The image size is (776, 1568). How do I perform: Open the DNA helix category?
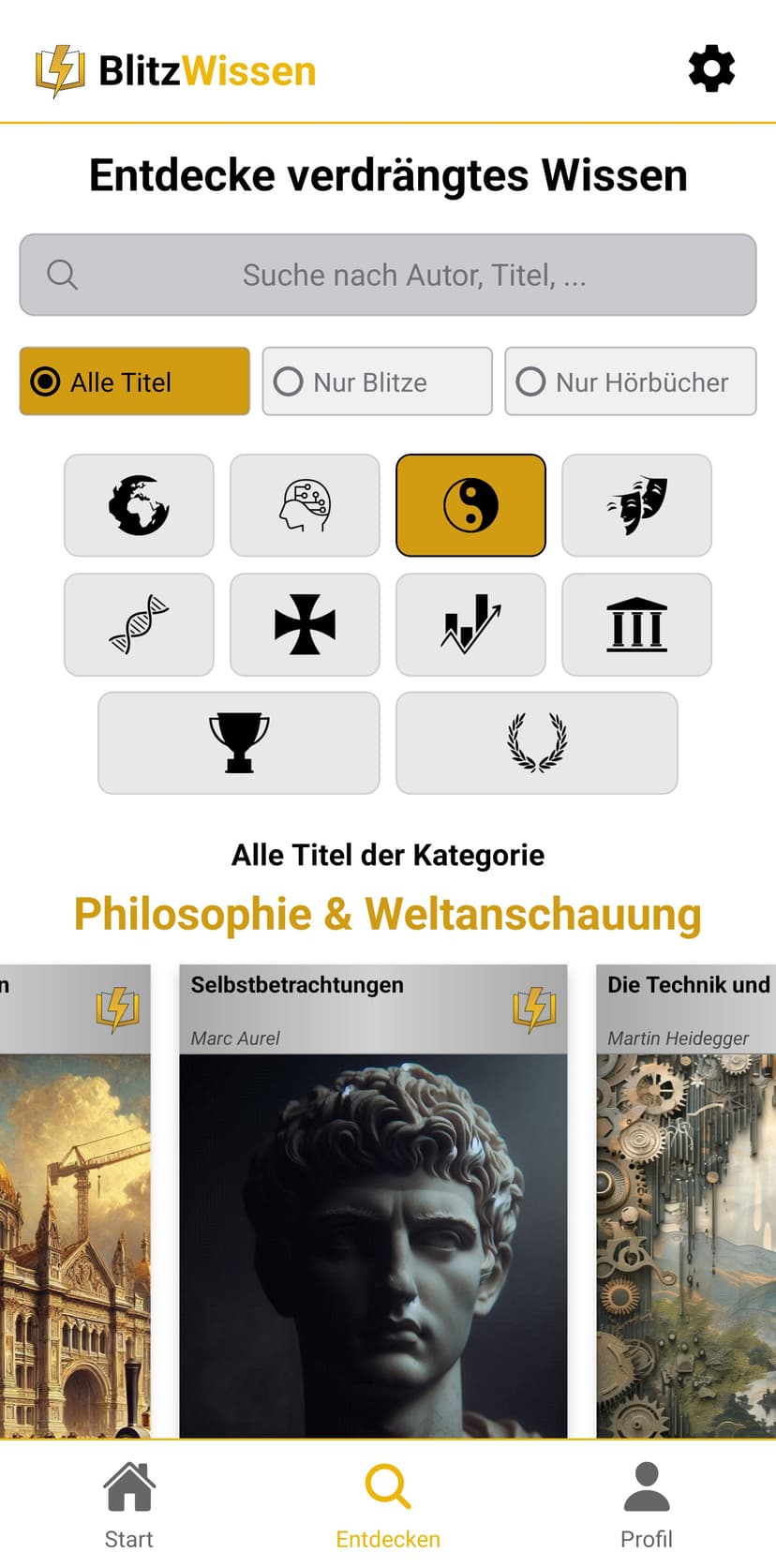click(139, 624)
